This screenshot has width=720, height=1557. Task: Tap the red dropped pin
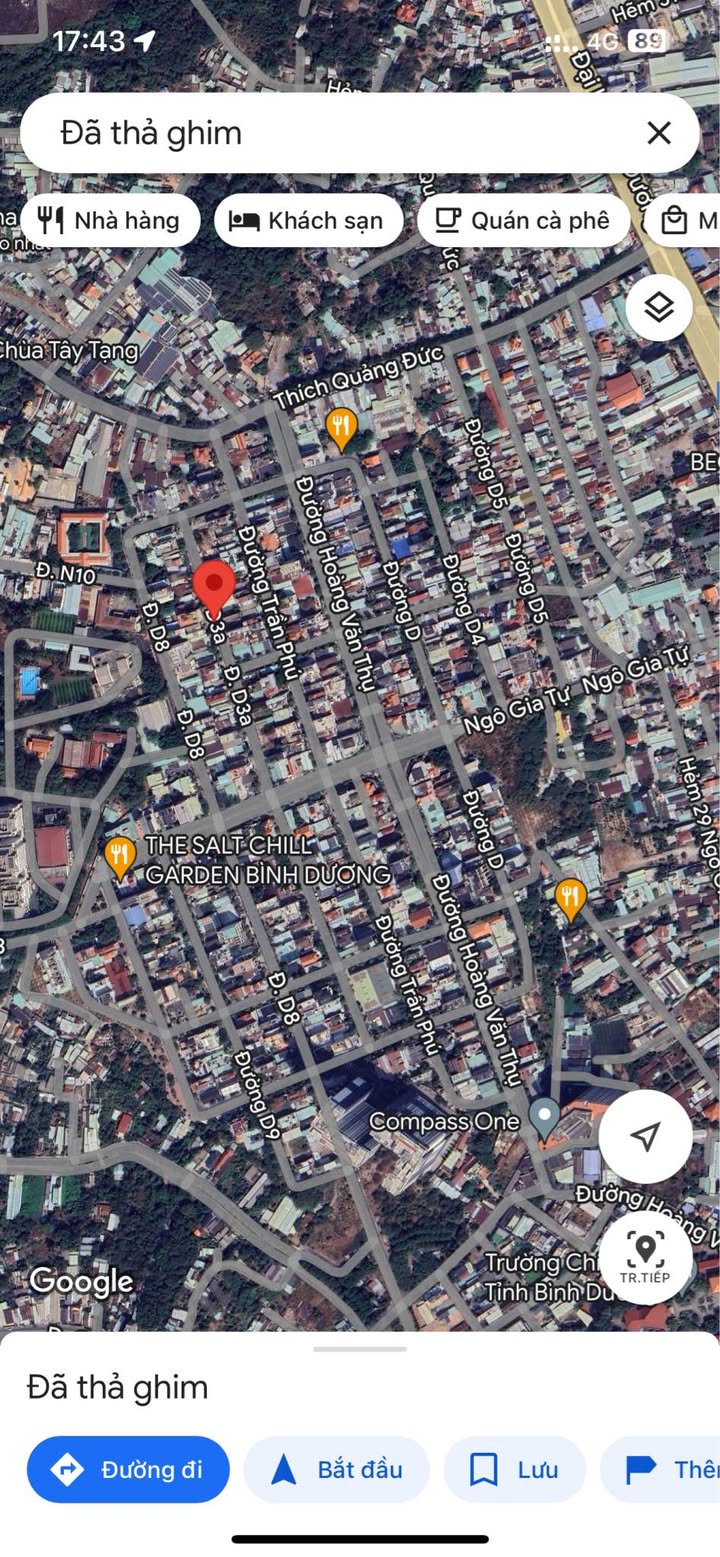[213, 590]
